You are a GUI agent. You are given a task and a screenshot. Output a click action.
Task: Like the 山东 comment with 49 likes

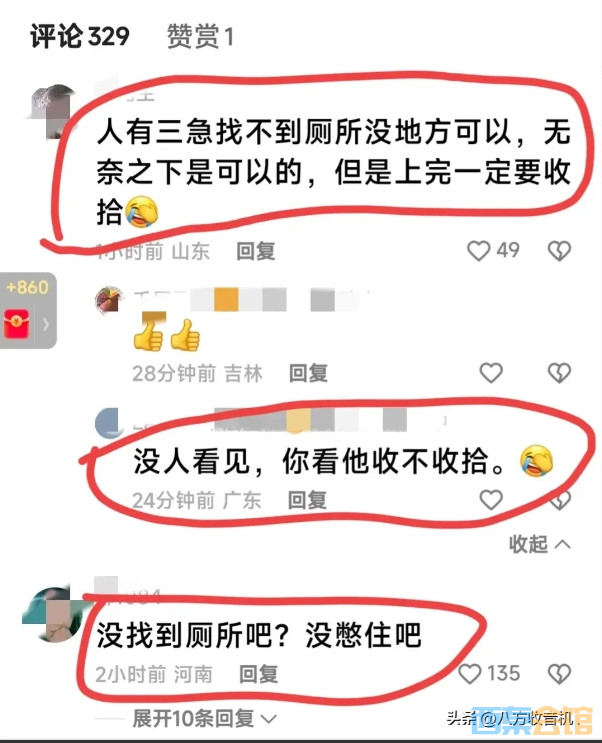pyautogui.click(x=482, y=250)
